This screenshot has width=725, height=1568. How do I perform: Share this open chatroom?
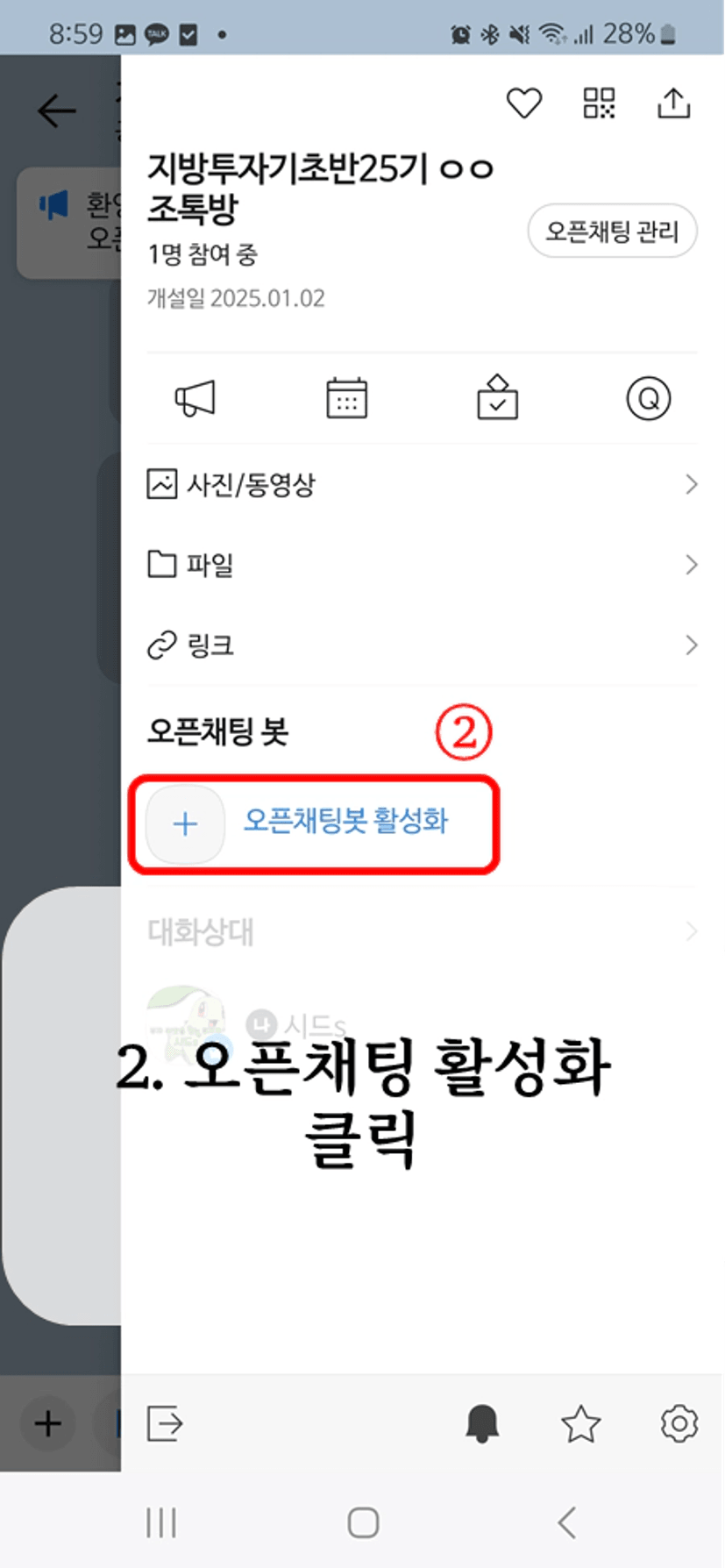click(x=674, y=103)
